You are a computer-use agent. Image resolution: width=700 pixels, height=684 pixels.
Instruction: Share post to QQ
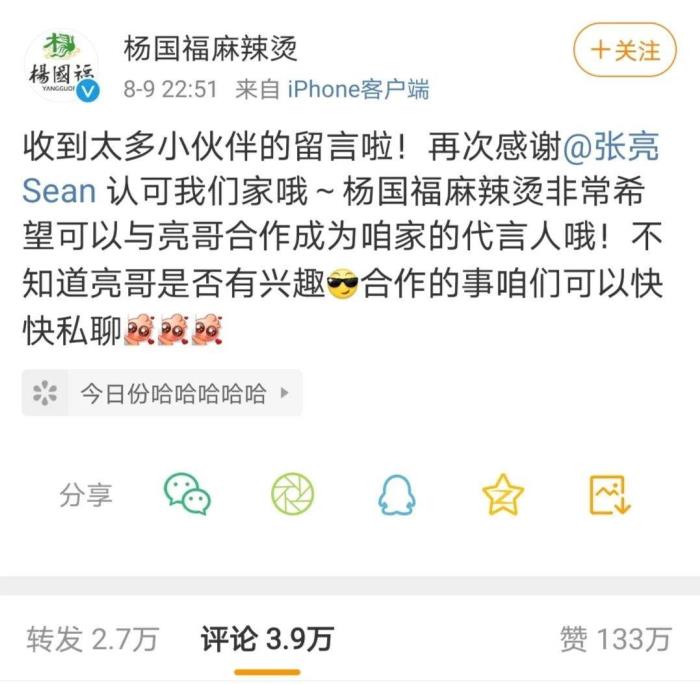397,494
